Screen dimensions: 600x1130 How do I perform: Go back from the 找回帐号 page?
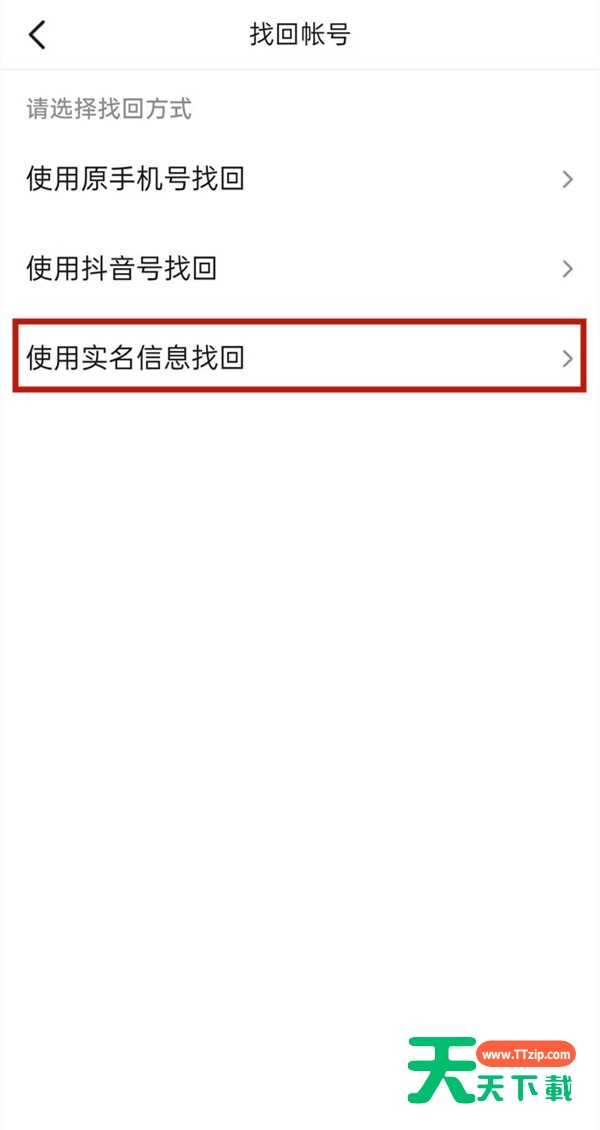(37, 35)
